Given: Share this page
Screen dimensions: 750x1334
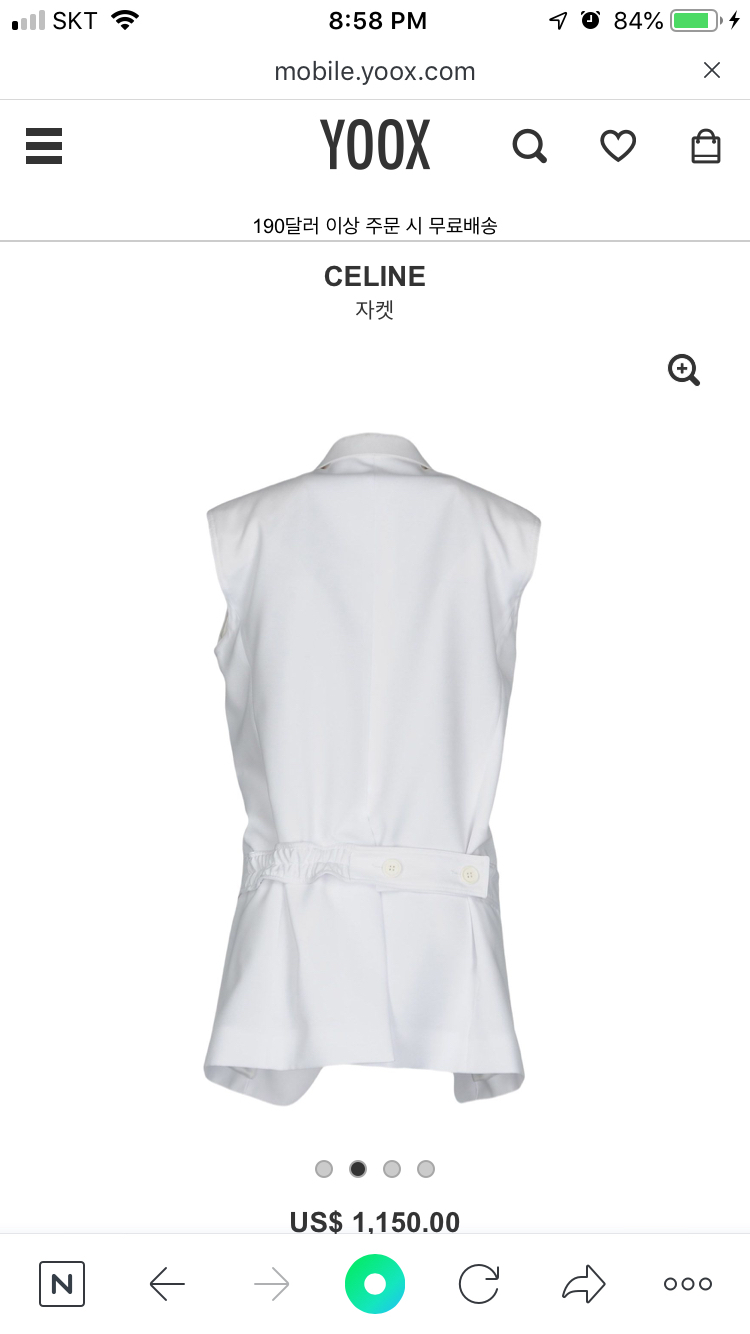Looking at the screenshot, I should click(x=584, y=1284).
